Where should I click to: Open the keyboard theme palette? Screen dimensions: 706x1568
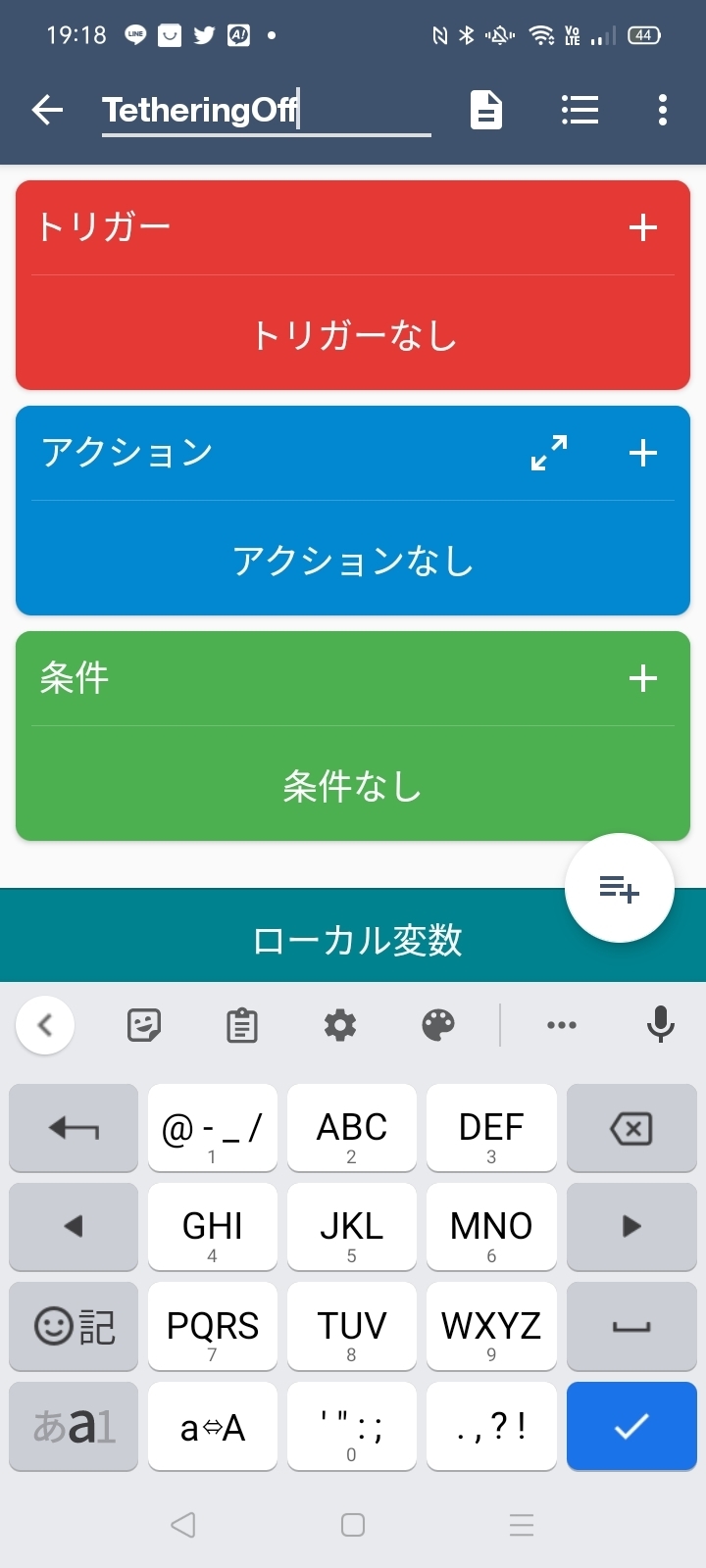(438, 1025)
